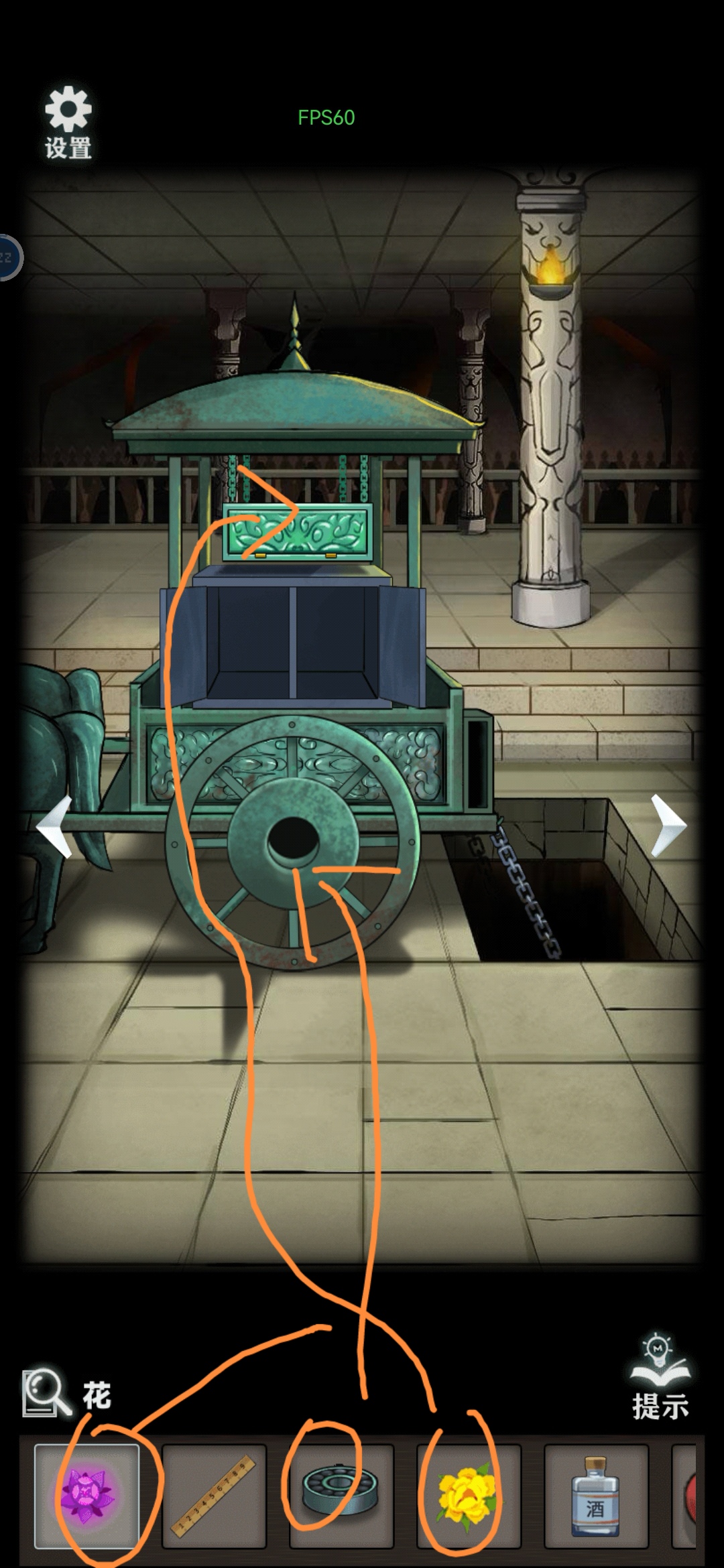Go to the scene on the left

(x=54, y=826)
